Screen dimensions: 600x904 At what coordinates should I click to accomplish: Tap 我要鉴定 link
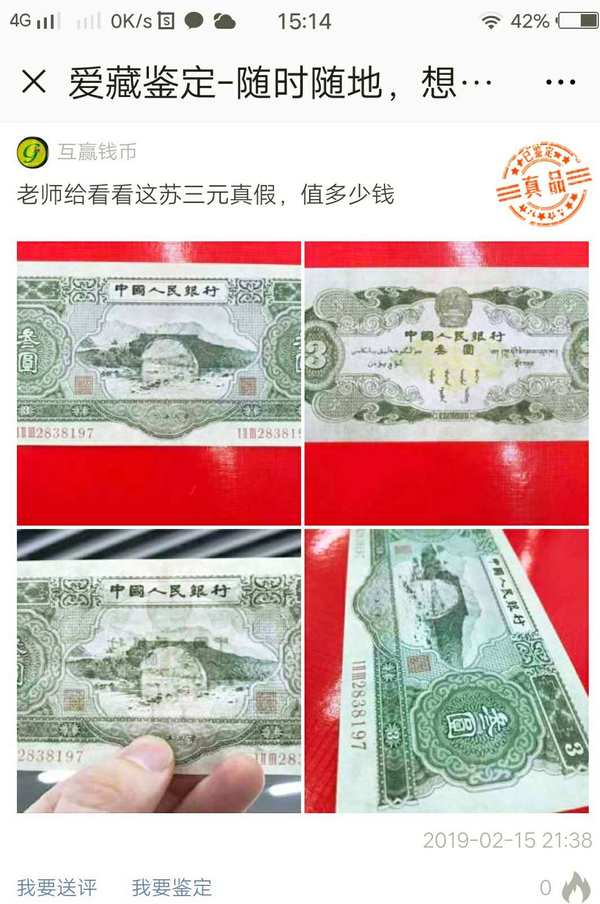point(172,886)
